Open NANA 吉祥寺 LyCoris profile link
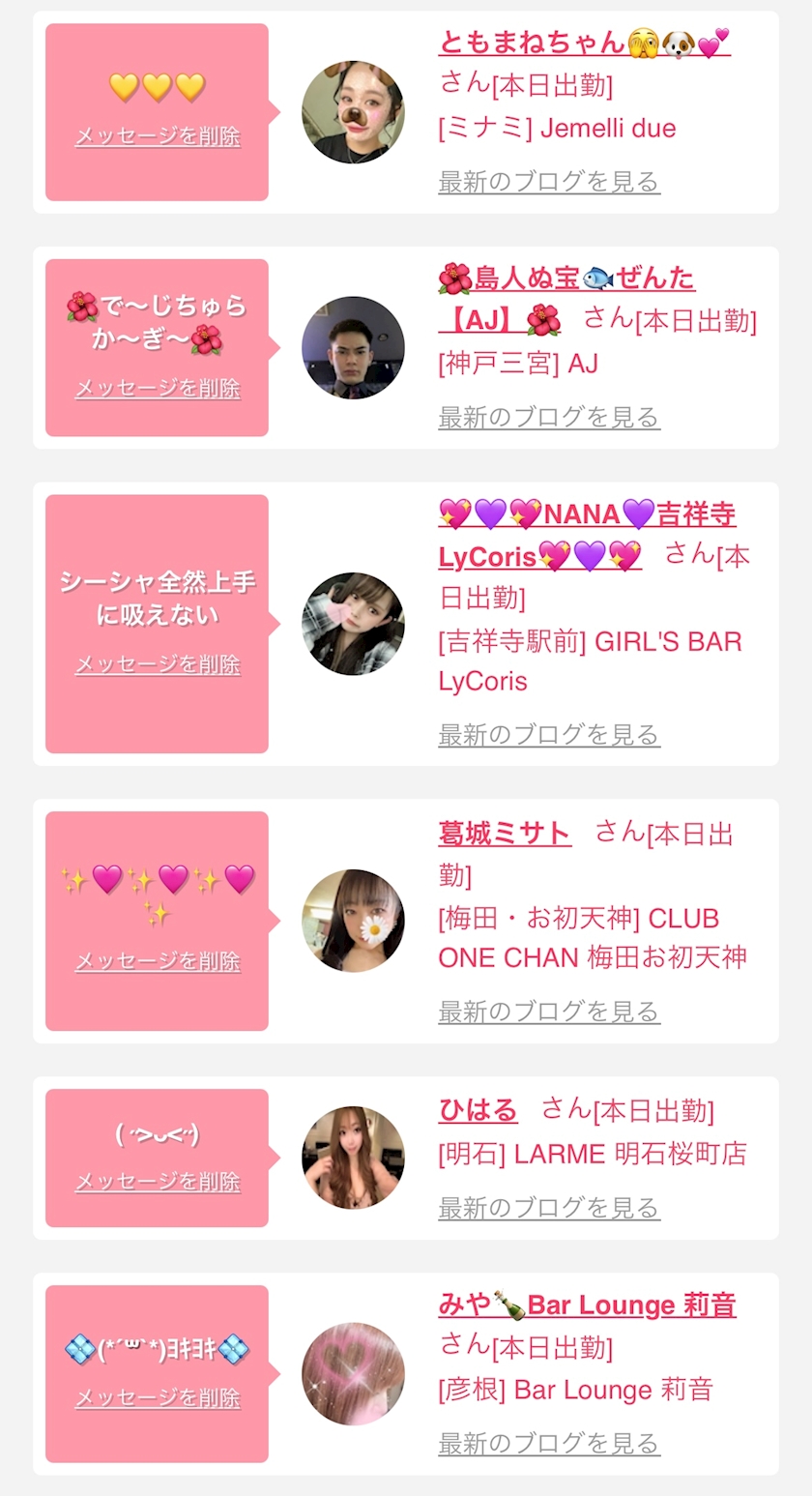The height and width of the screenshot is (1496, 812). coord(587,514)
